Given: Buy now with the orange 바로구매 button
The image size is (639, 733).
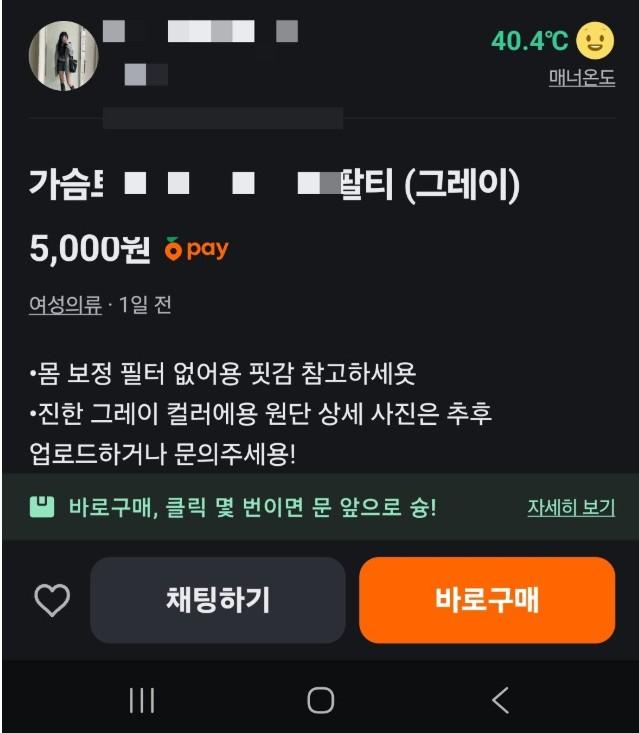Looking at the screenshot, I should click(486, 600).
